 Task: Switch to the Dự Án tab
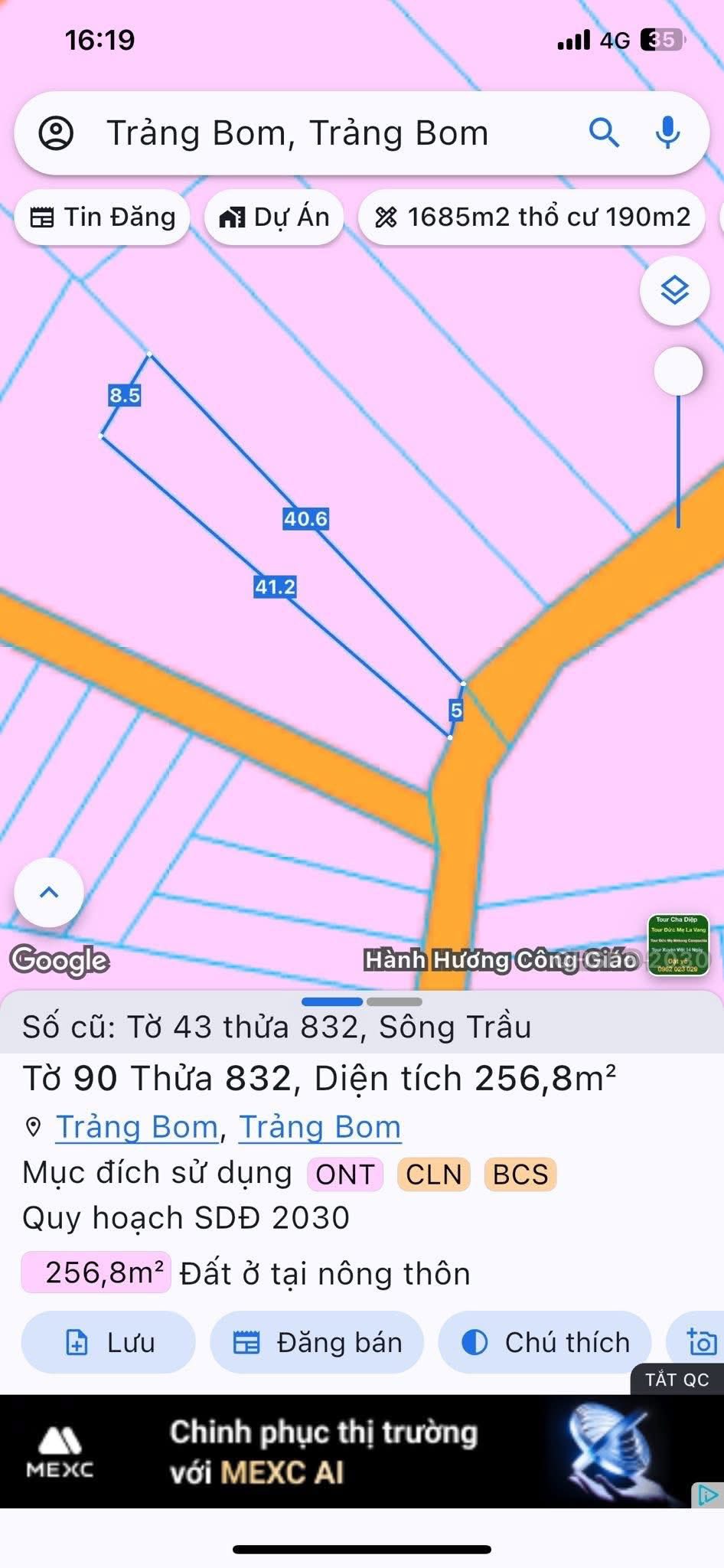[274, 217]
